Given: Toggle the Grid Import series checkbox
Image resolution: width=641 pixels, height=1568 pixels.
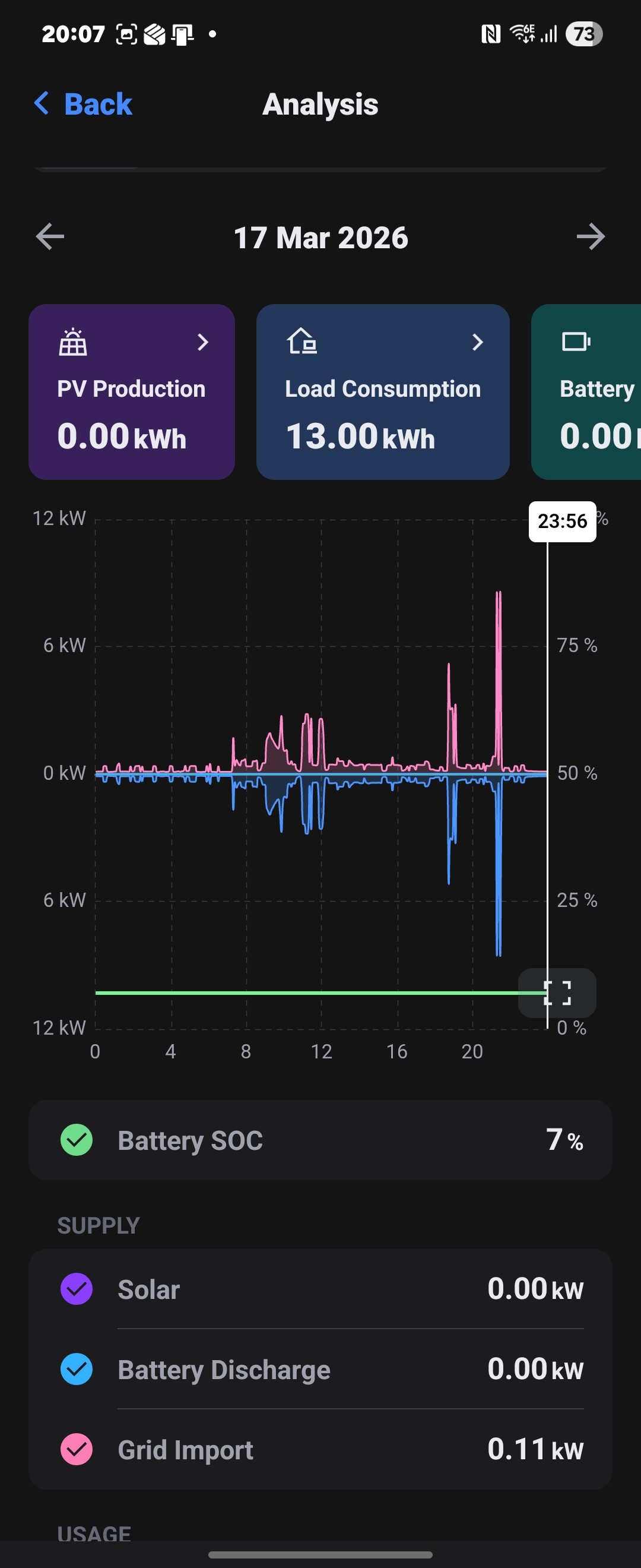Looking at the screenshot, I should coord(77,1449).
